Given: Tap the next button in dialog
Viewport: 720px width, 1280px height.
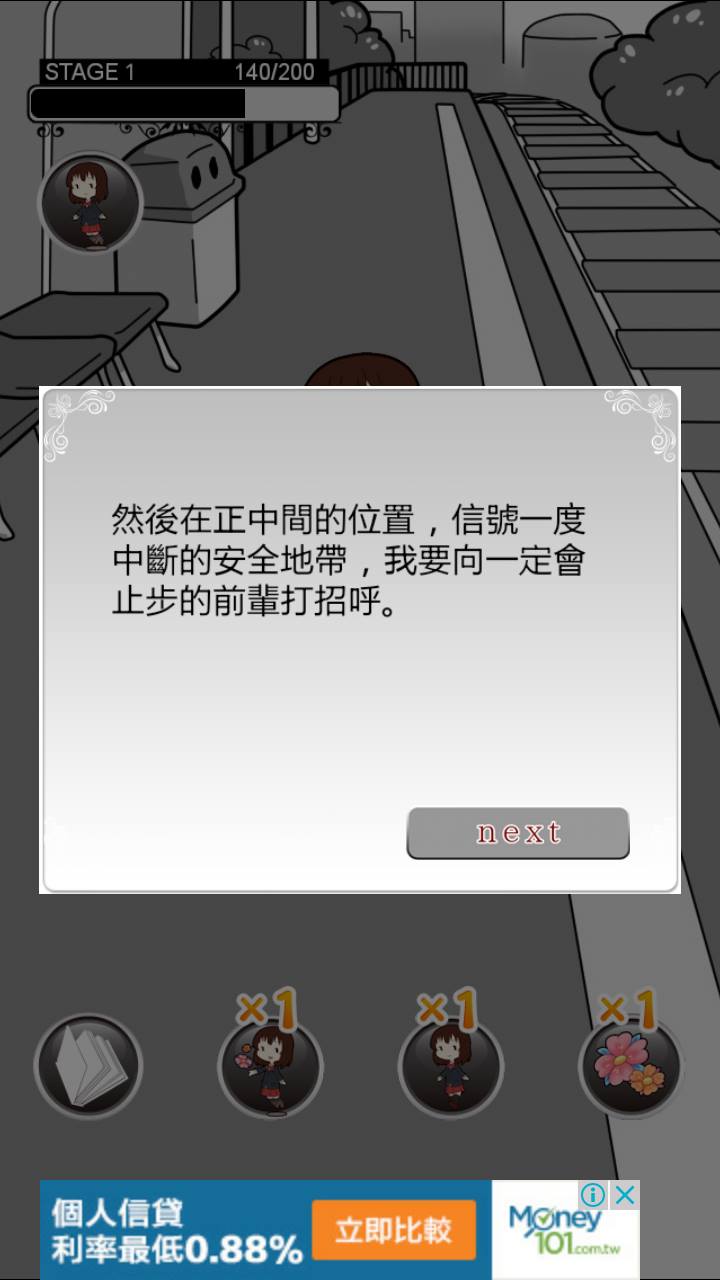Looking at the screenshot, I should [x=517, y=833].
